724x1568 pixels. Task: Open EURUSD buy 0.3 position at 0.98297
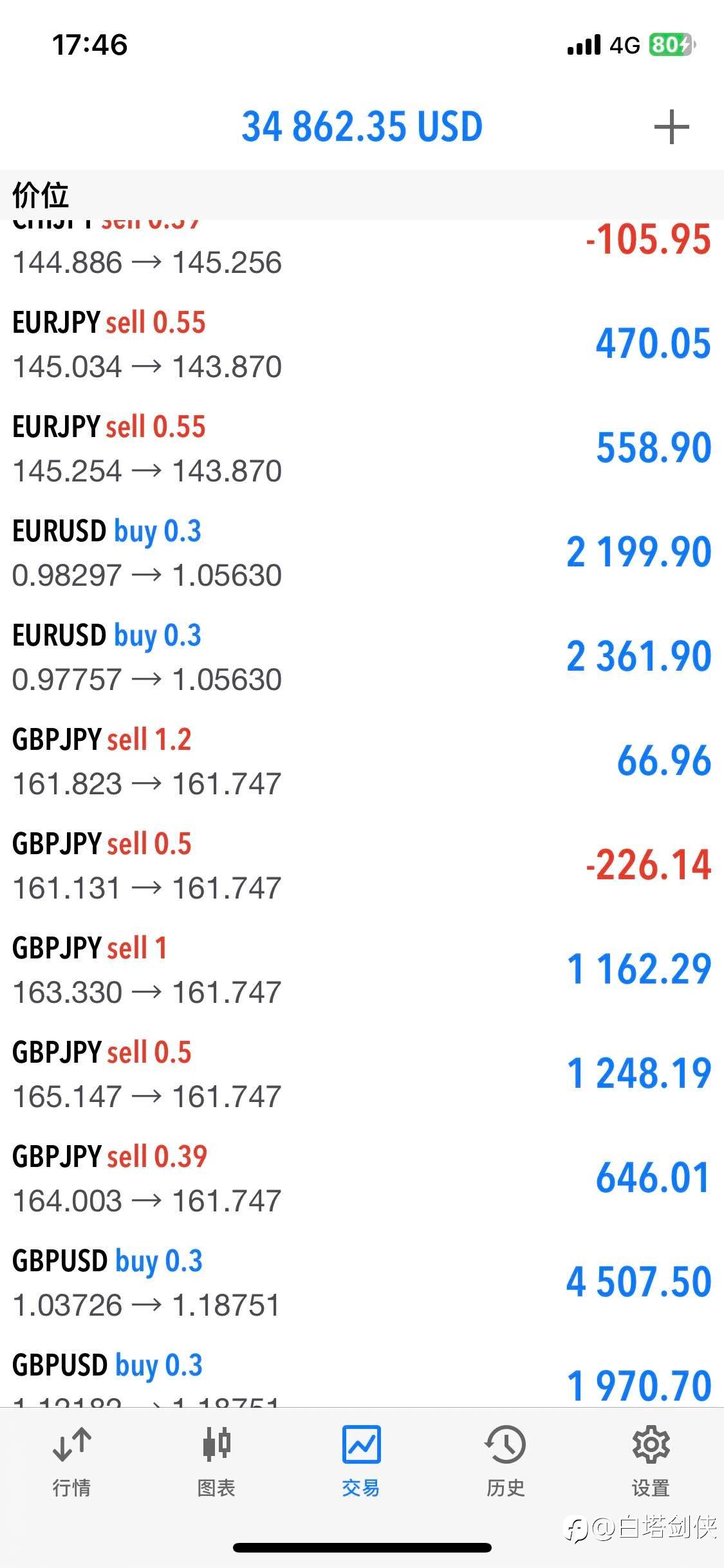coord(362,553)
